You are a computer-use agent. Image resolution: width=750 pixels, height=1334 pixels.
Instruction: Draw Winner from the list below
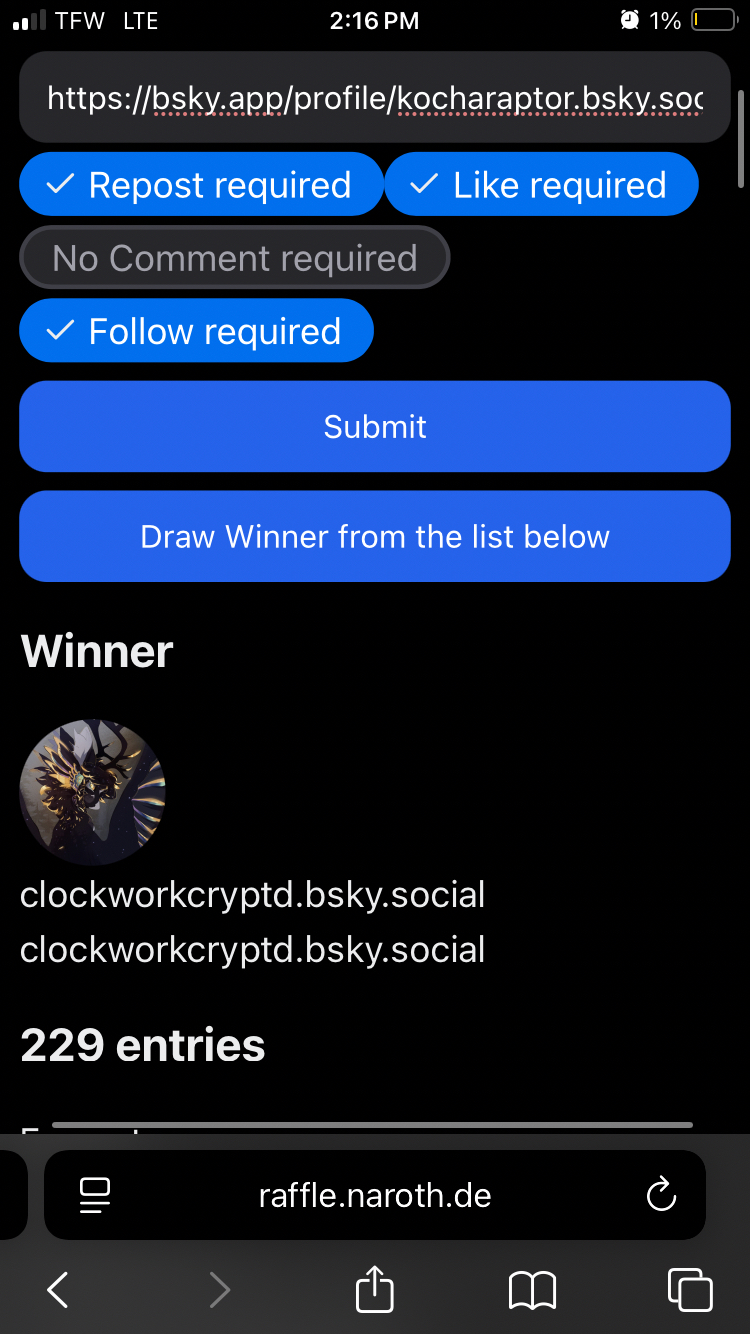click(375, 537)
